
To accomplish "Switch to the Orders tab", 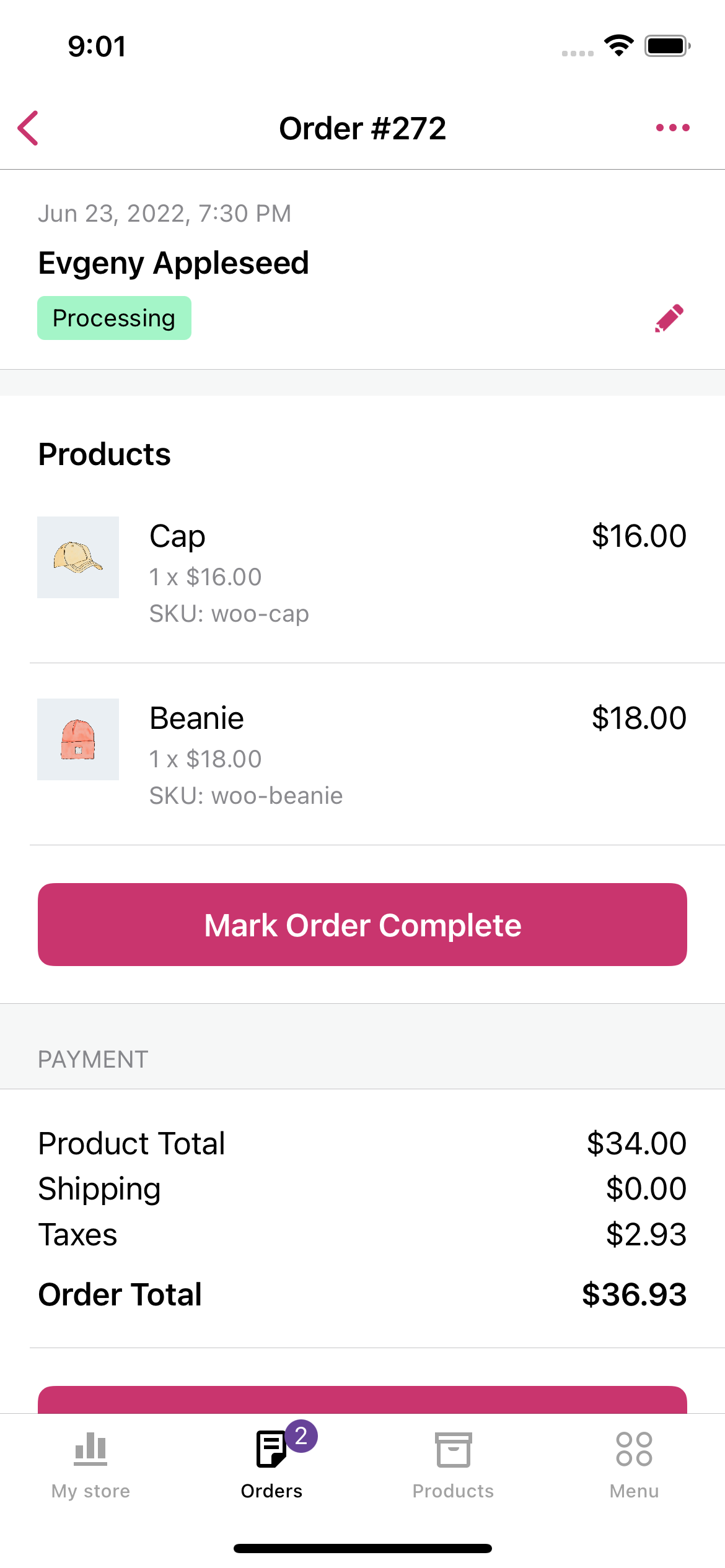I will point(272,1465).
